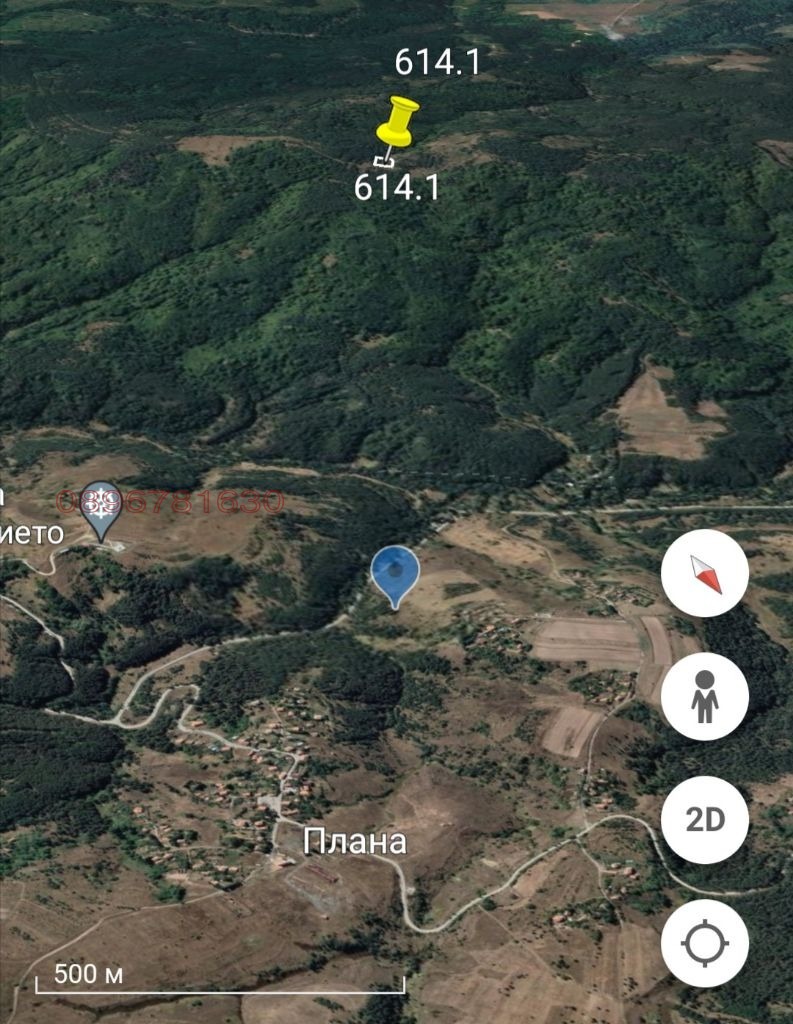Viewport: 793px width, 1024px height.
Task: Toggle from 3D to 2D map mode
Action: tap(706, 817)
